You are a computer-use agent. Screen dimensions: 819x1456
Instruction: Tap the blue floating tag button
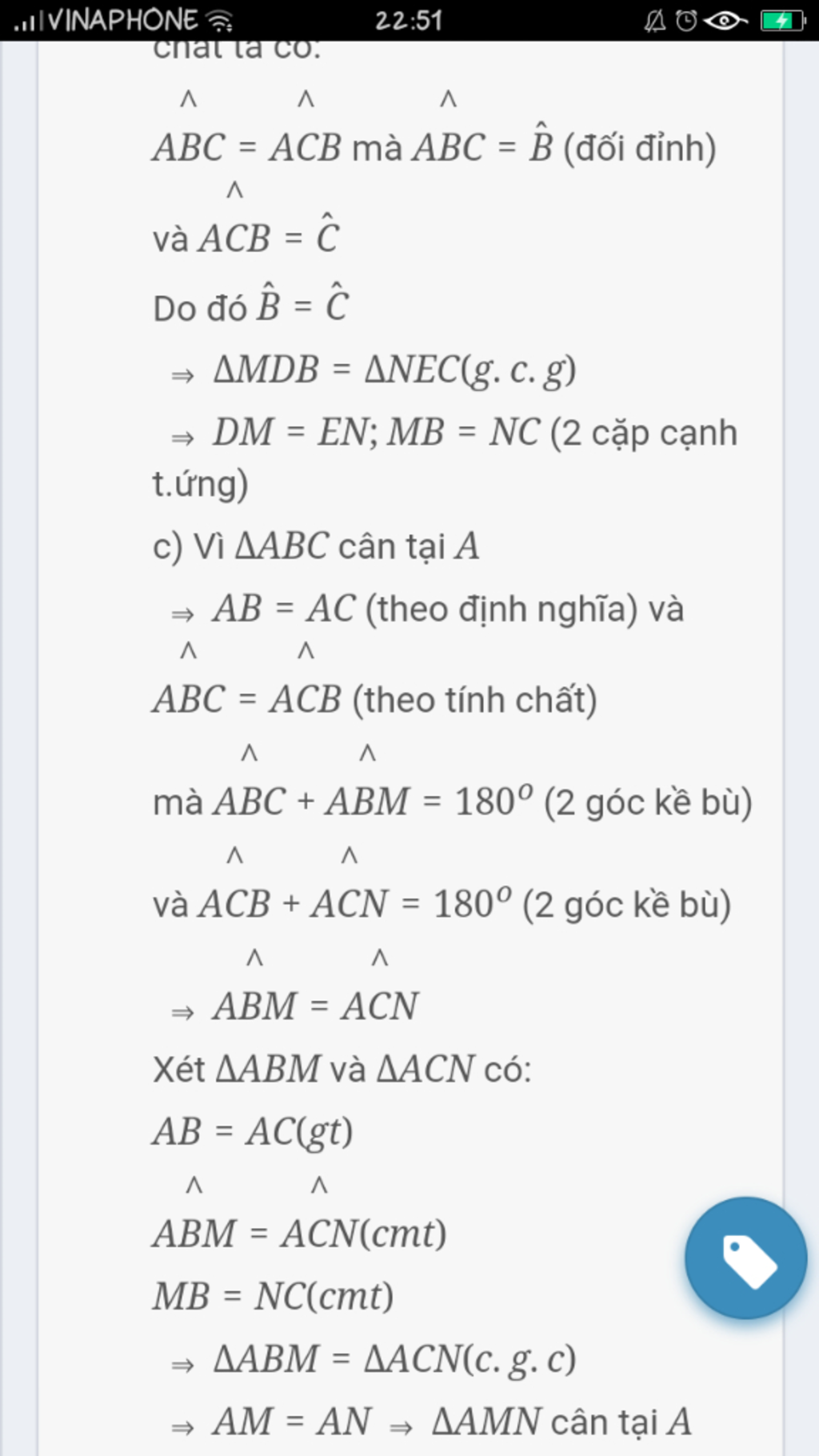[x=745, y=1258]
